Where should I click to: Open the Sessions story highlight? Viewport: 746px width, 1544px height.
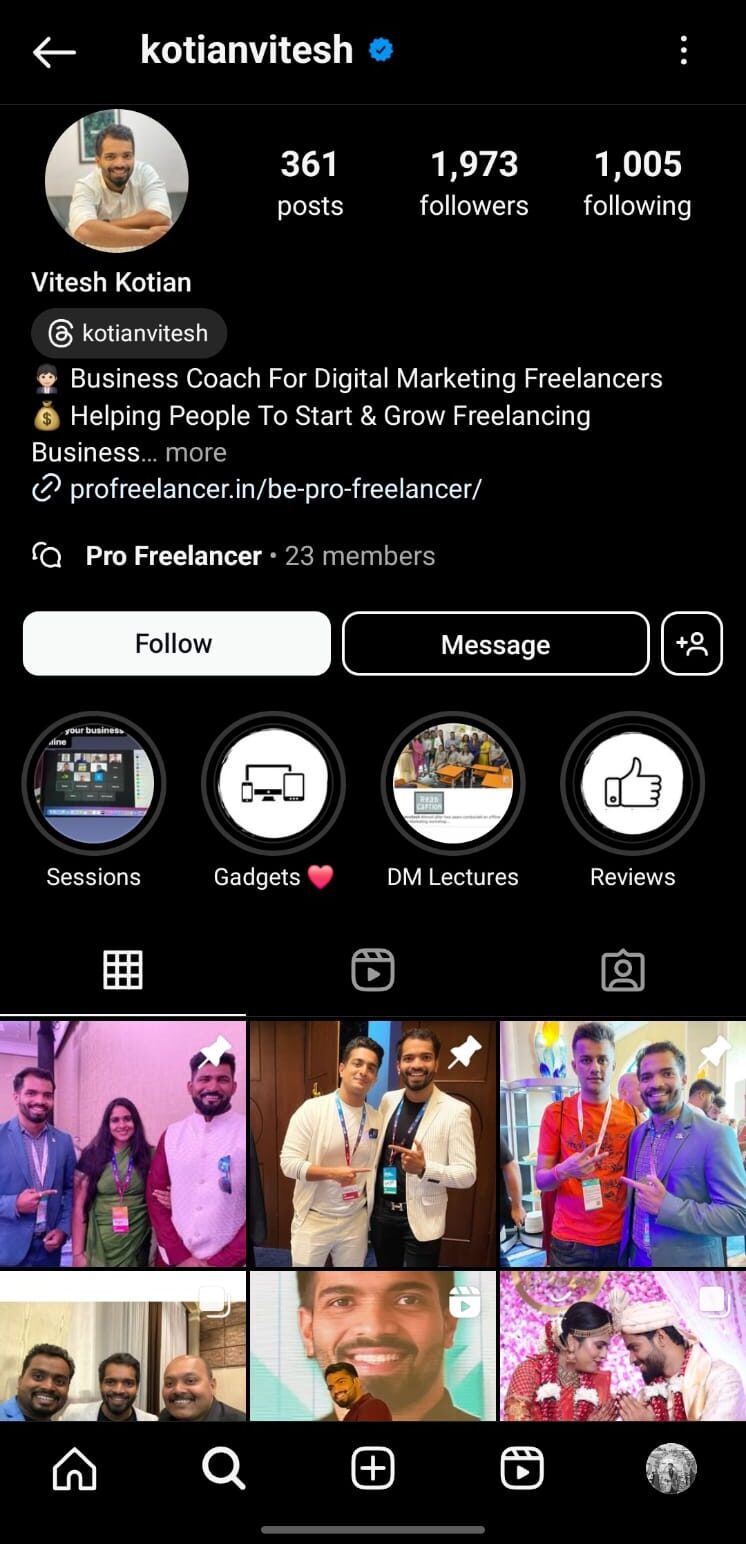point(93,784)
